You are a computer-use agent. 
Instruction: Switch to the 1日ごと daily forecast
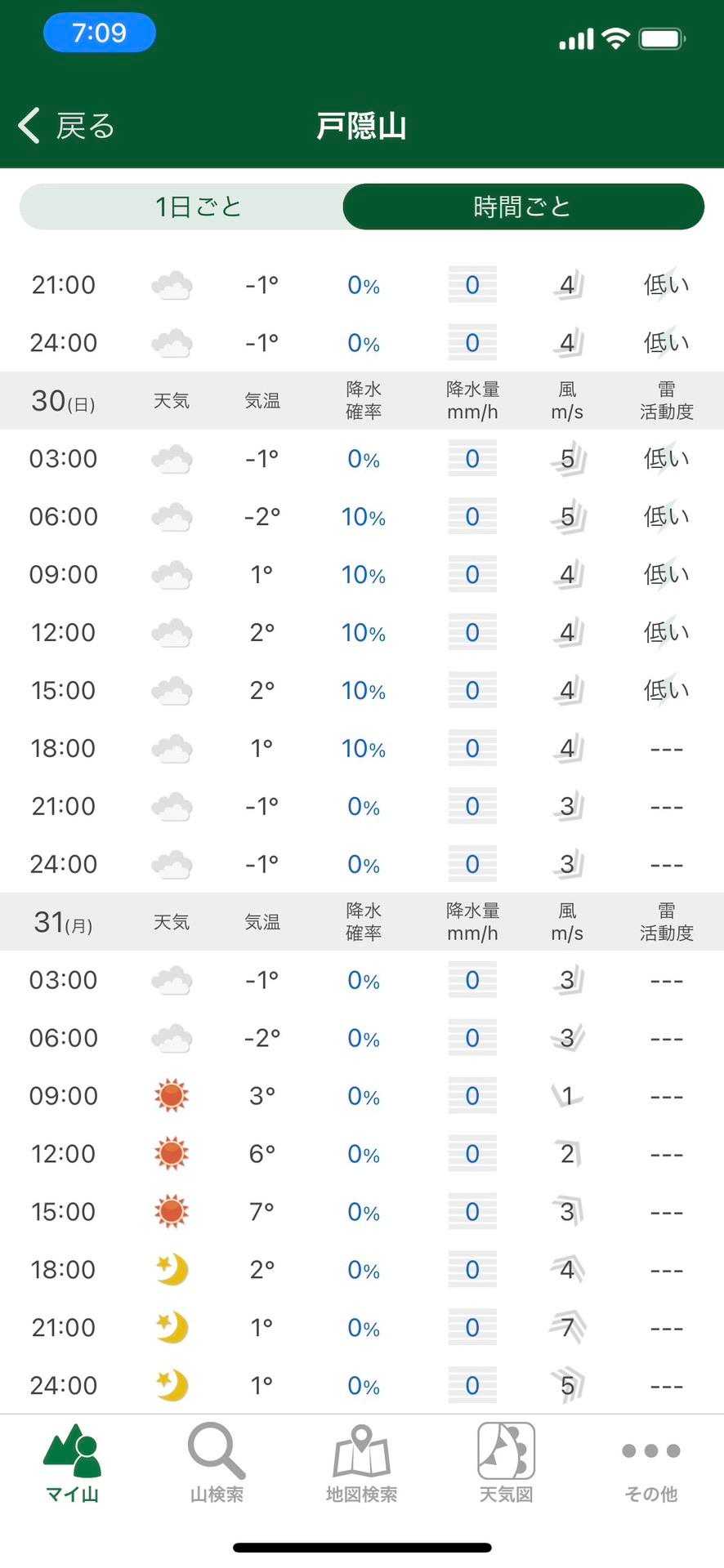point(198,207)
